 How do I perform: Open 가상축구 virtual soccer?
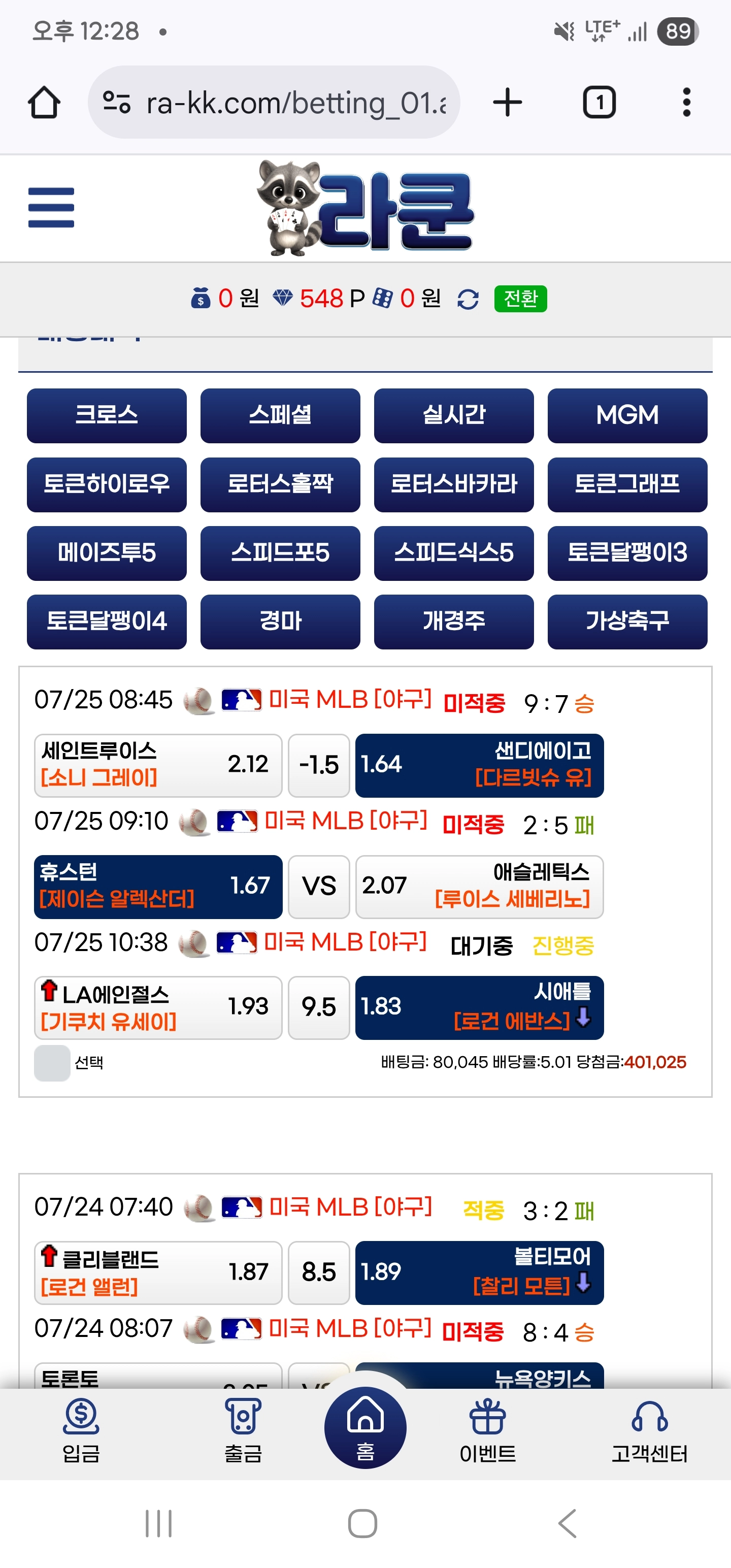click(x=627, y=622)
